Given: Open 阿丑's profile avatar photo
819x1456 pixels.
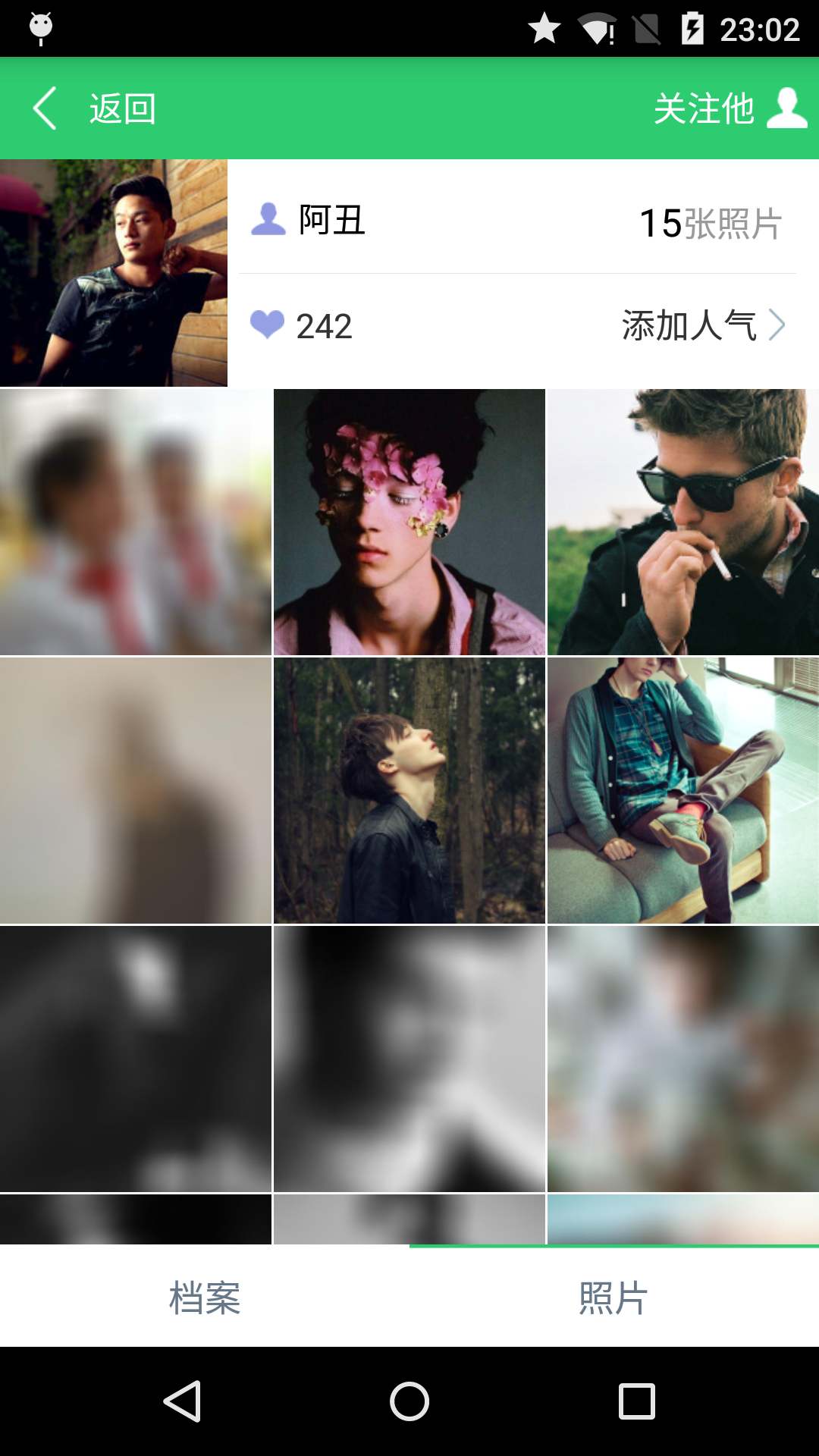Looking at the screenshot, I should [x=114, y=273].
